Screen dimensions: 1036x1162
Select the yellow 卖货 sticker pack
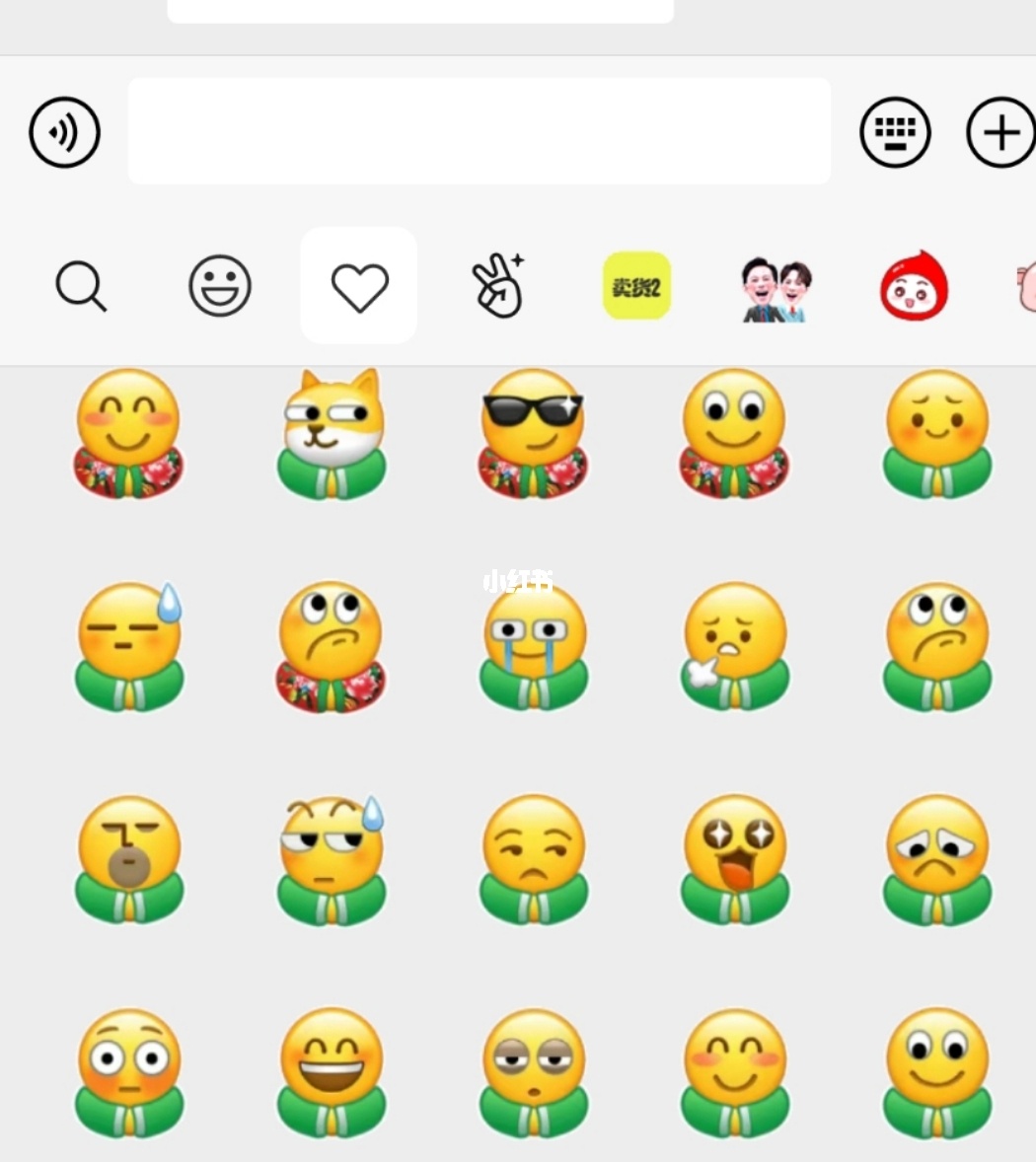pyautogui.click(x=636, y=286)
